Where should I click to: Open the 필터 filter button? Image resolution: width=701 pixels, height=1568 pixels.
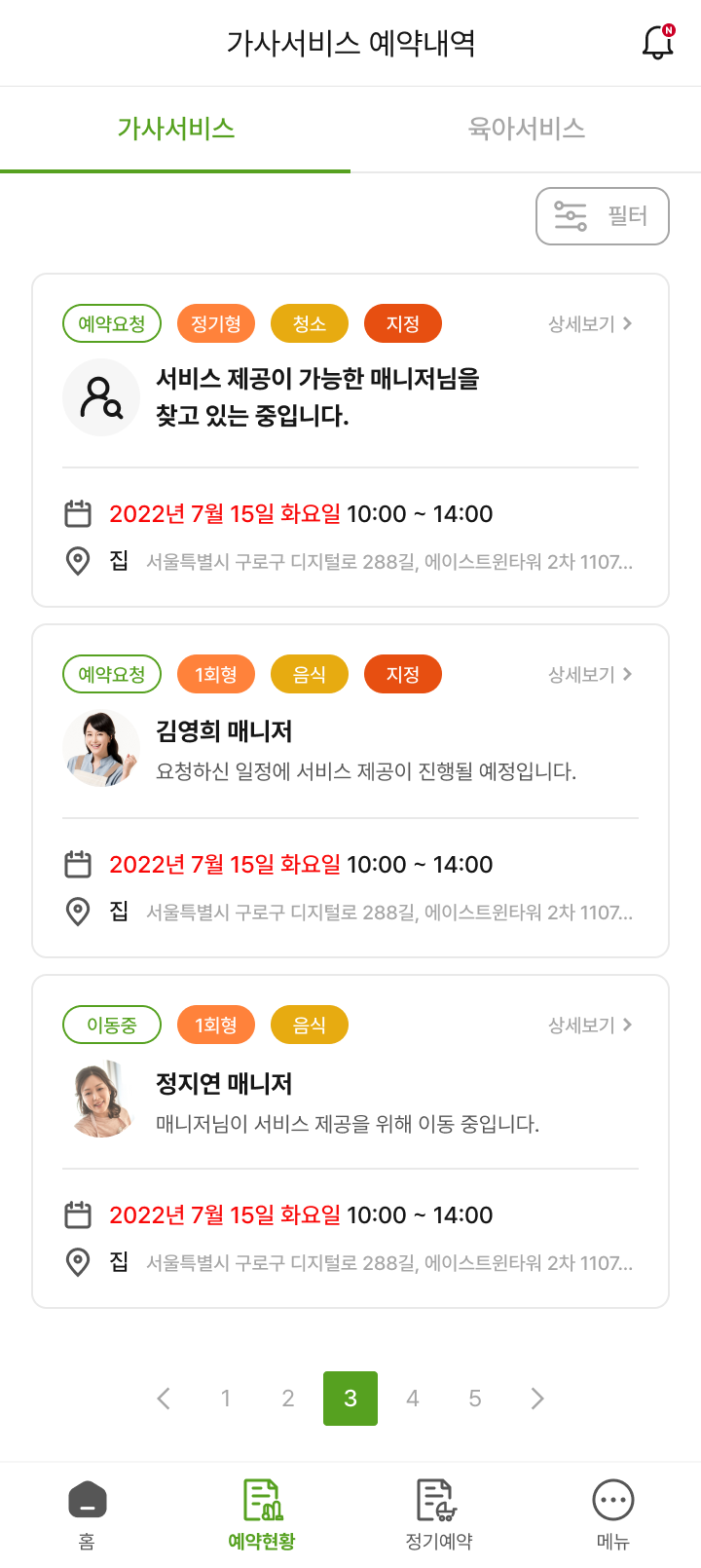click(x=603, y=216)
